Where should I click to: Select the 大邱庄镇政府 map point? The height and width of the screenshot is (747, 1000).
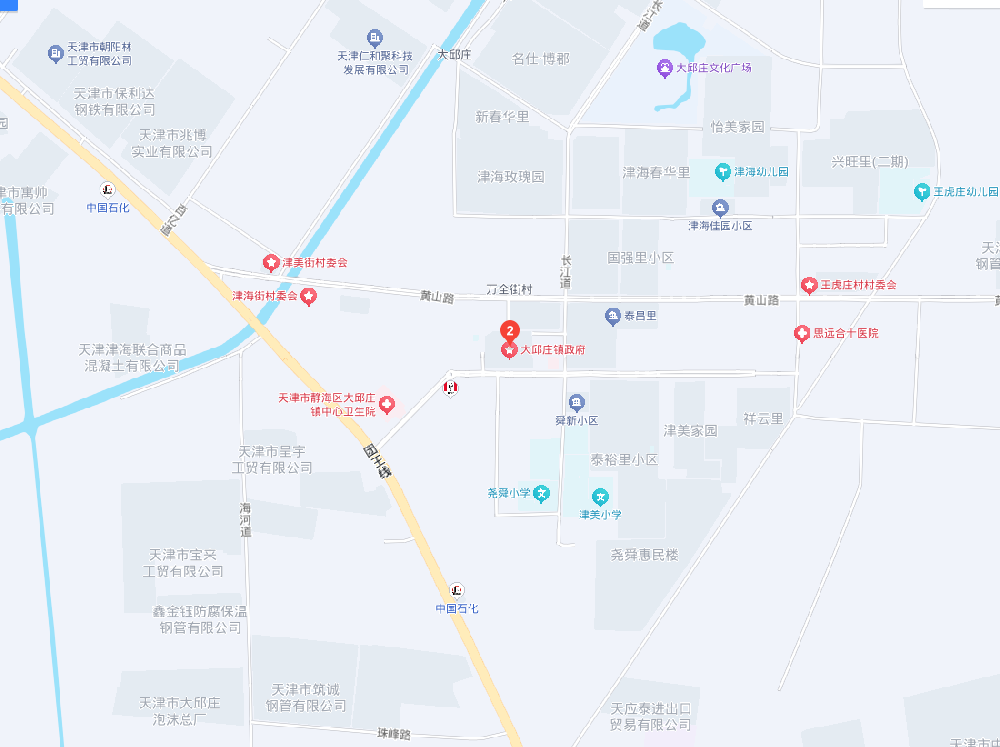click(x=509, y=351)
